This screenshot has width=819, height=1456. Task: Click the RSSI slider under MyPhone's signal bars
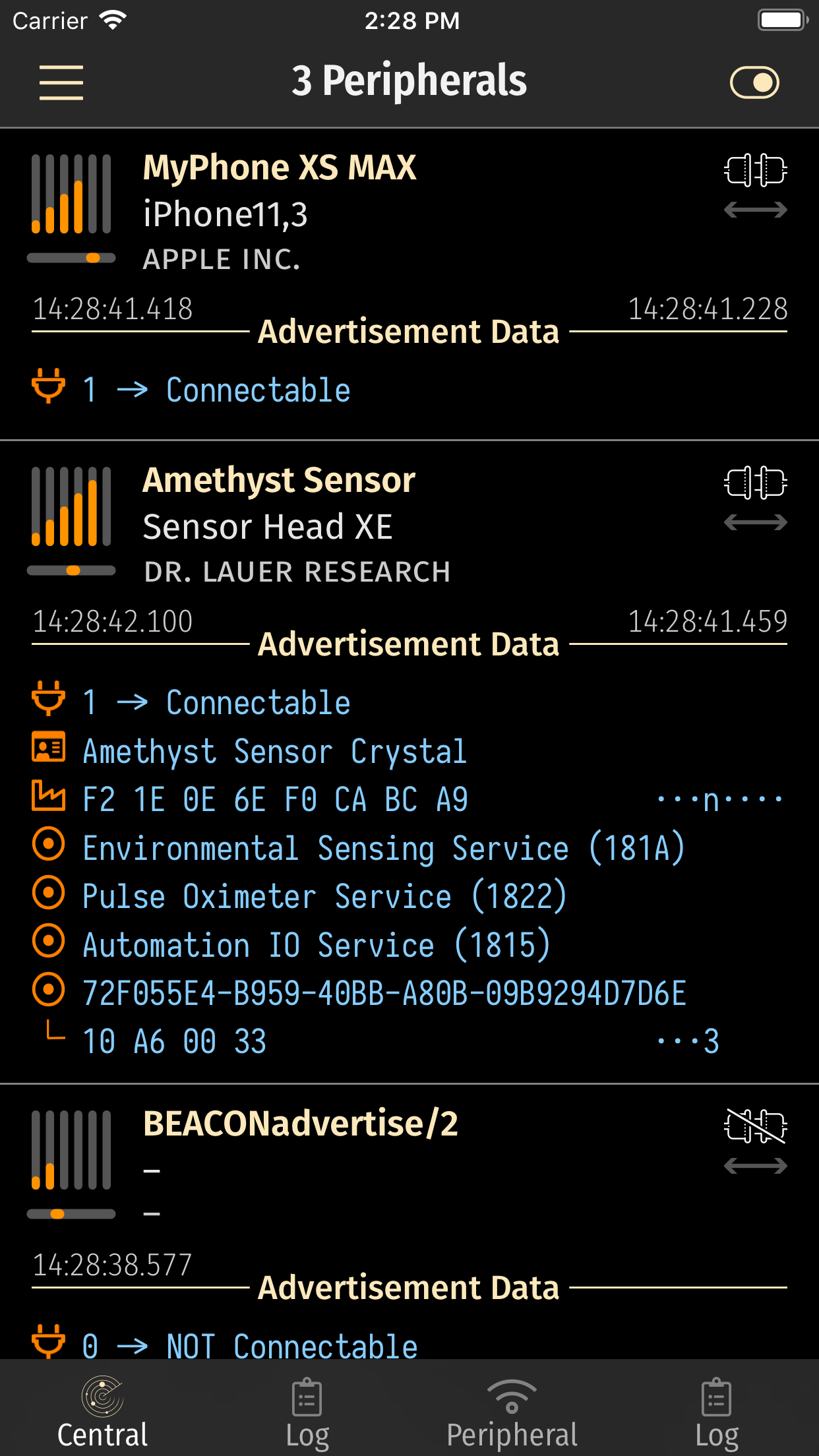tap(71, 258)
